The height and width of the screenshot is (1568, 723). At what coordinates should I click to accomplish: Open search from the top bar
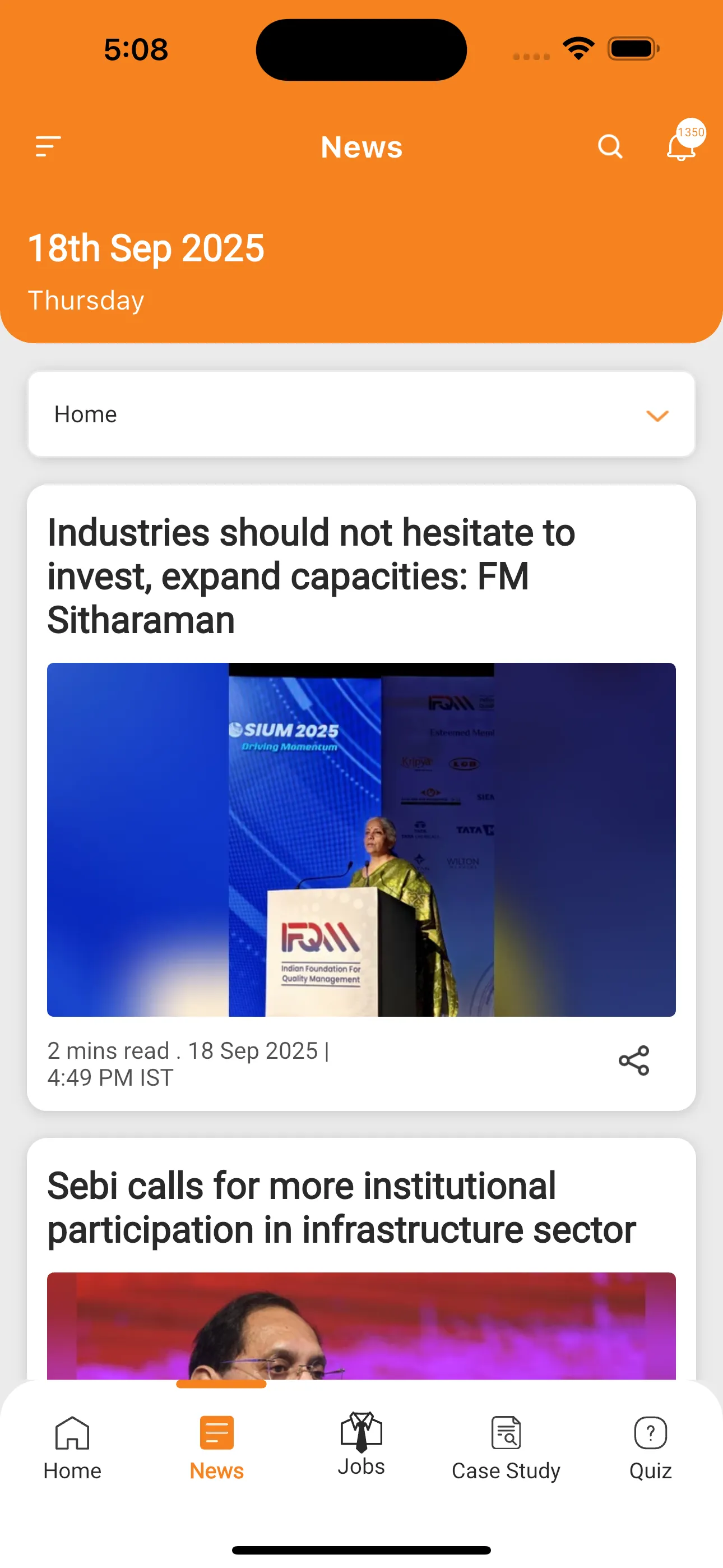pos(610,147)
